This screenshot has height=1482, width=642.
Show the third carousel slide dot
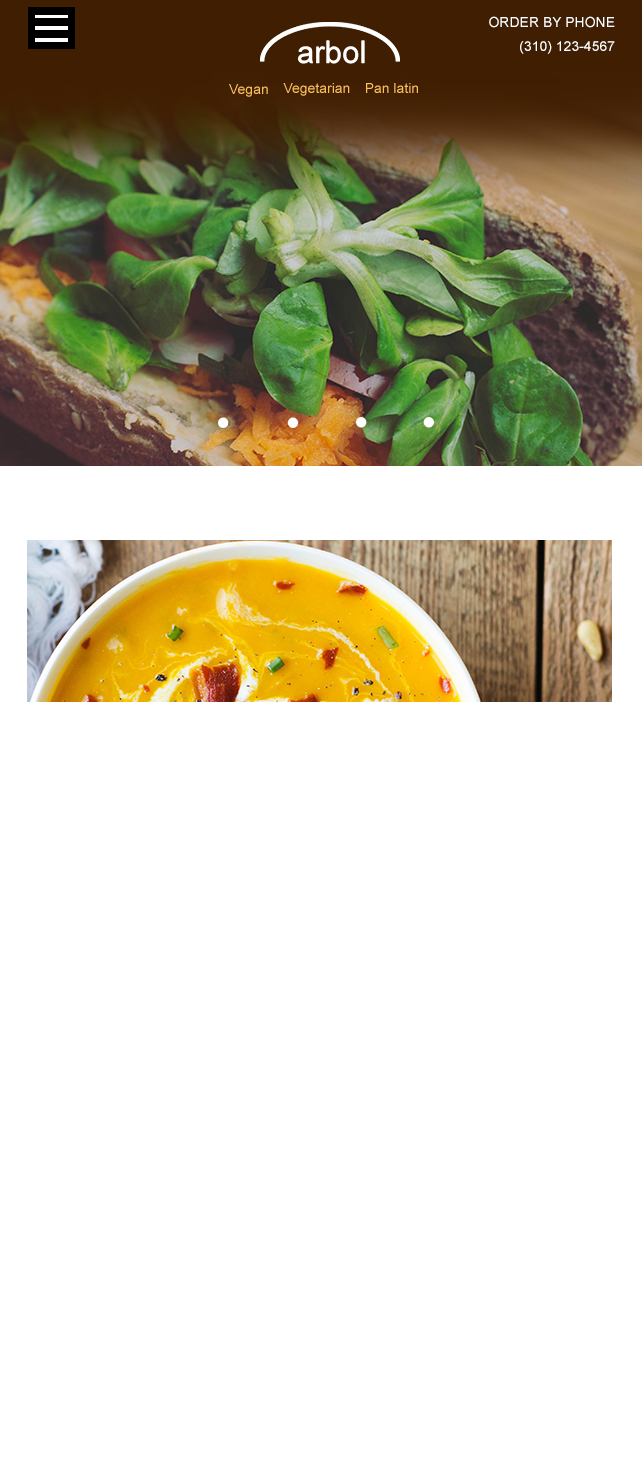361,423
